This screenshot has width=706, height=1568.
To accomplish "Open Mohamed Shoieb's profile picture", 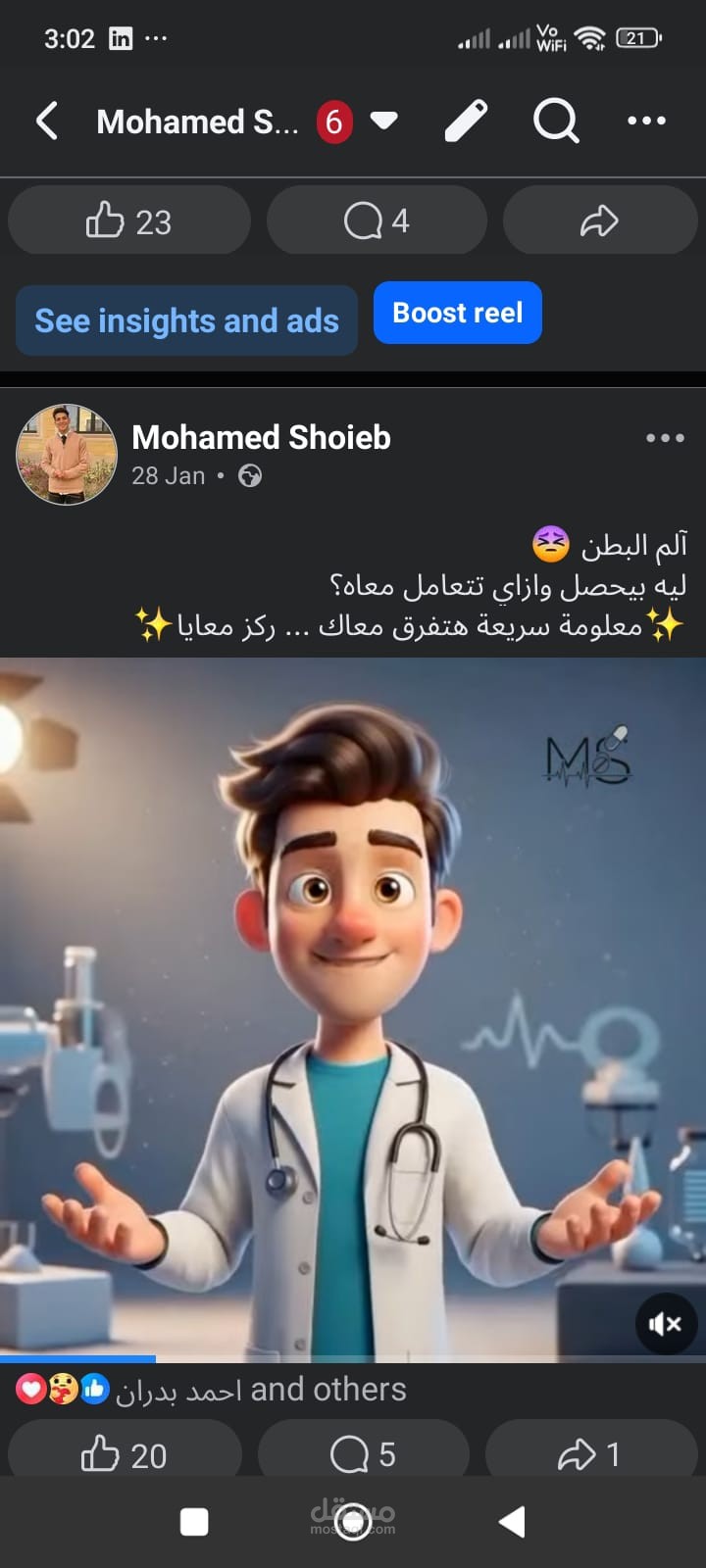I will 67,455.
